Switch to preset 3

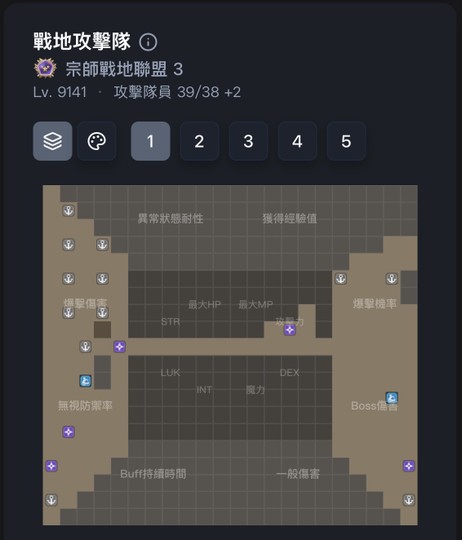click(x=248, y=141)
